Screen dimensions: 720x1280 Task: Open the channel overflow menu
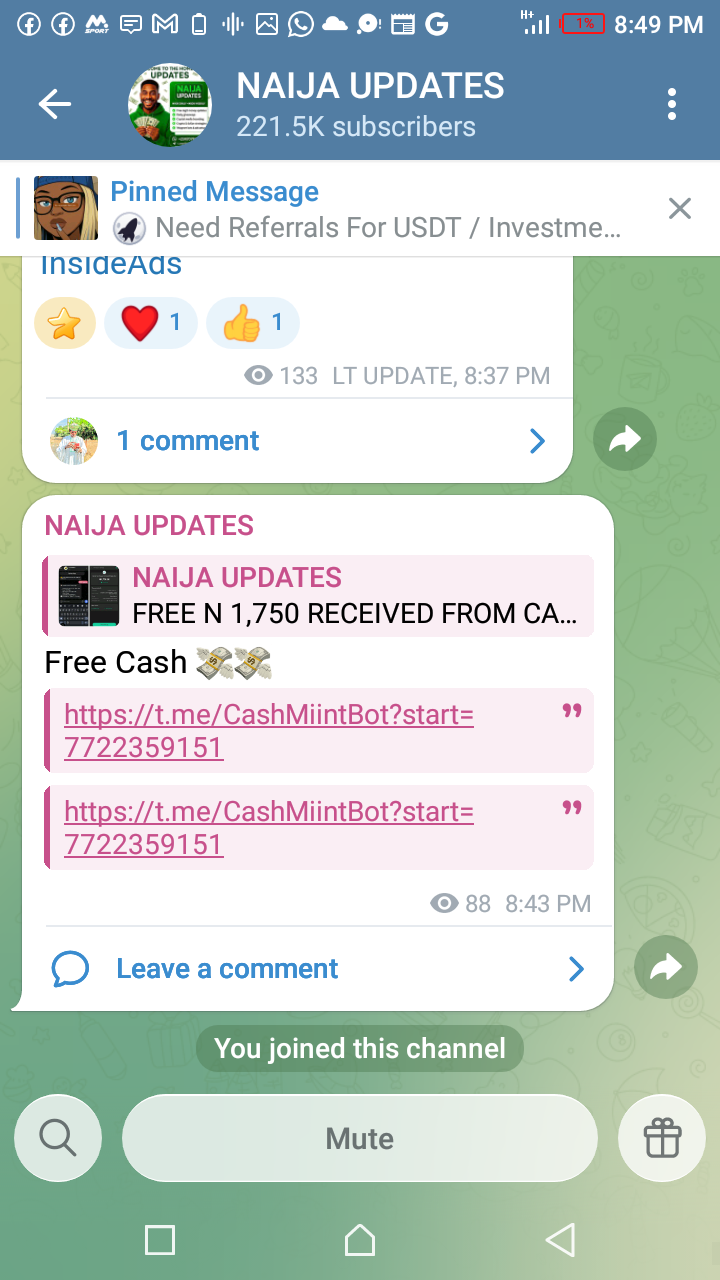coord(672,104)
